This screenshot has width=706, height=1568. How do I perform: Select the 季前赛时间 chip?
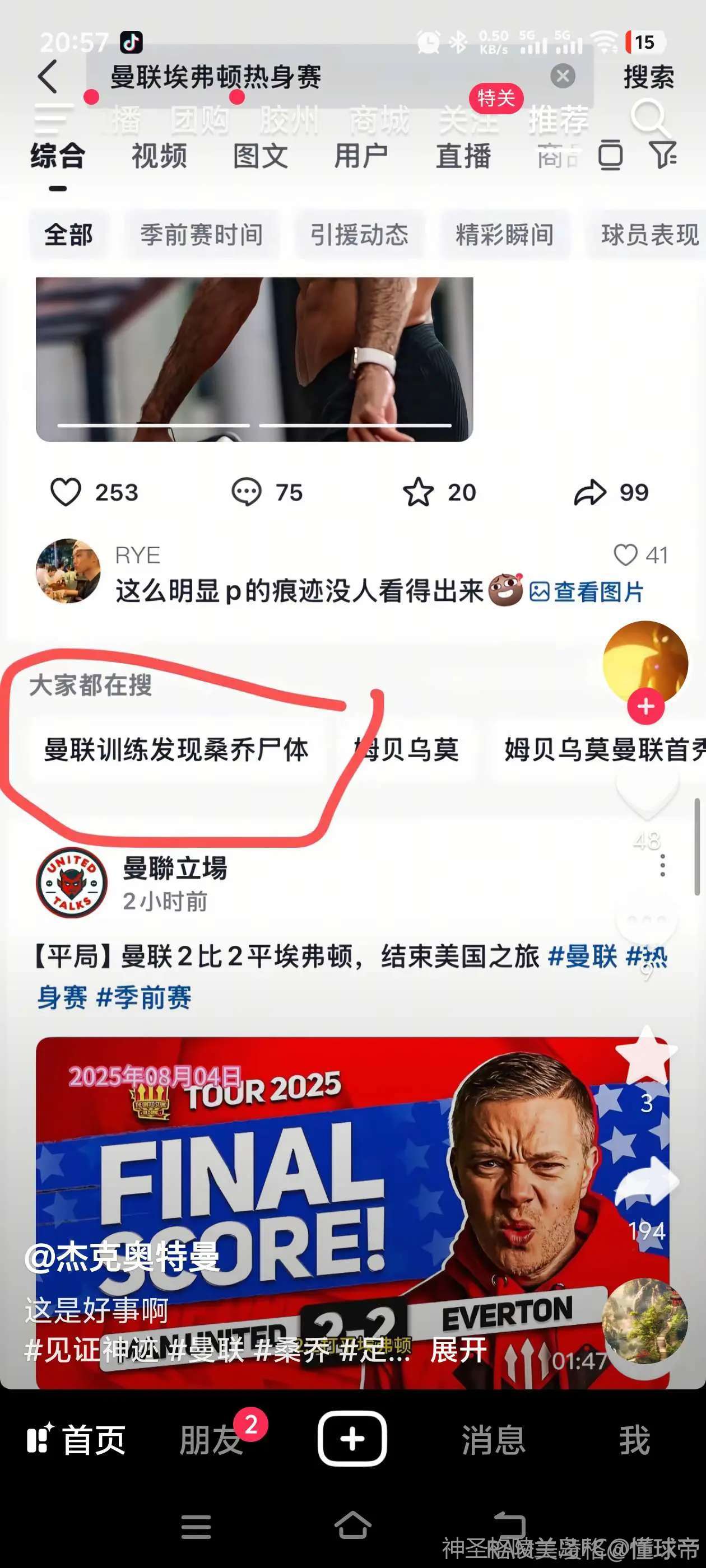tap(202, 235)
